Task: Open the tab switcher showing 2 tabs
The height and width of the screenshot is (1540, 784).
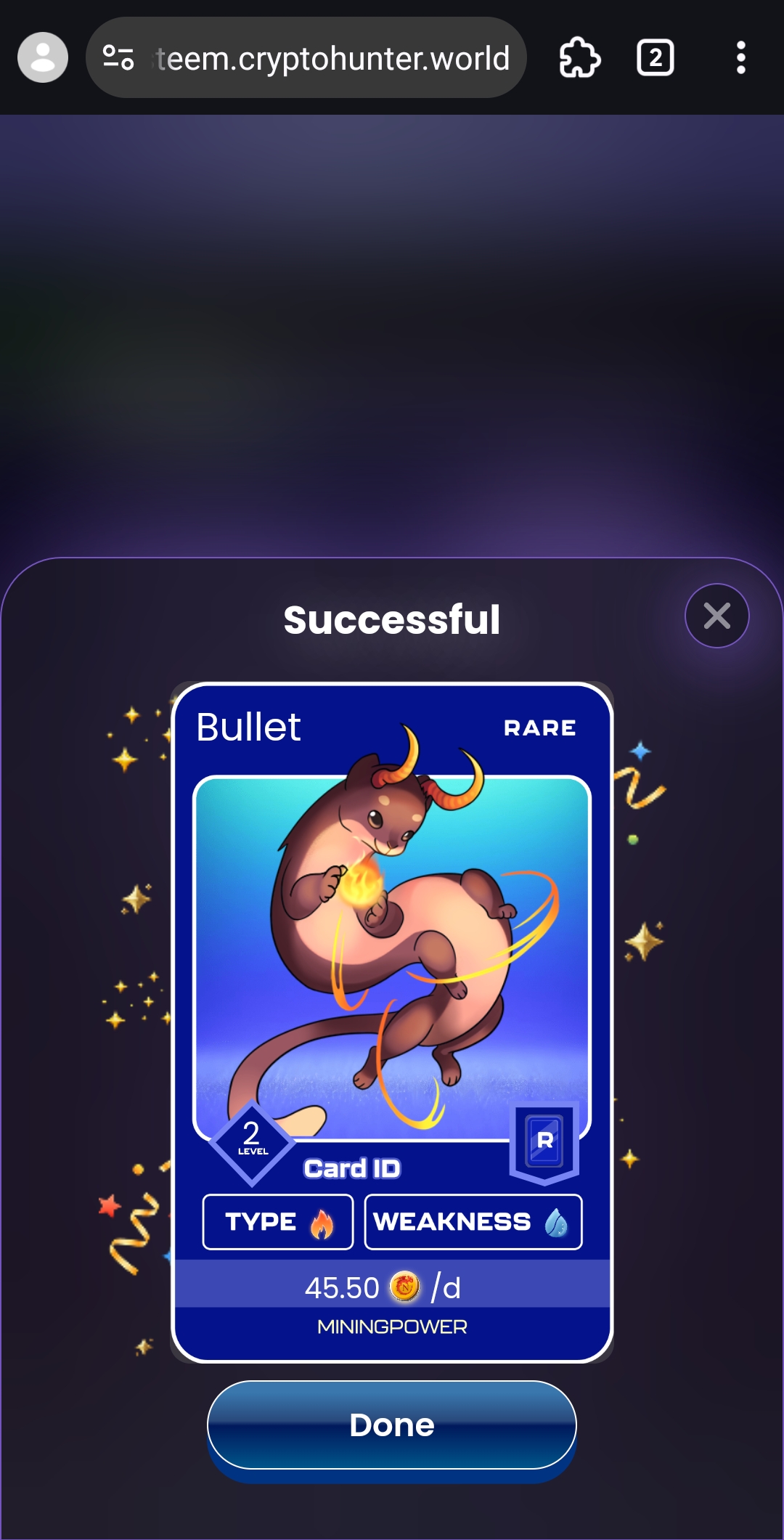Action: tap(655, 57)
